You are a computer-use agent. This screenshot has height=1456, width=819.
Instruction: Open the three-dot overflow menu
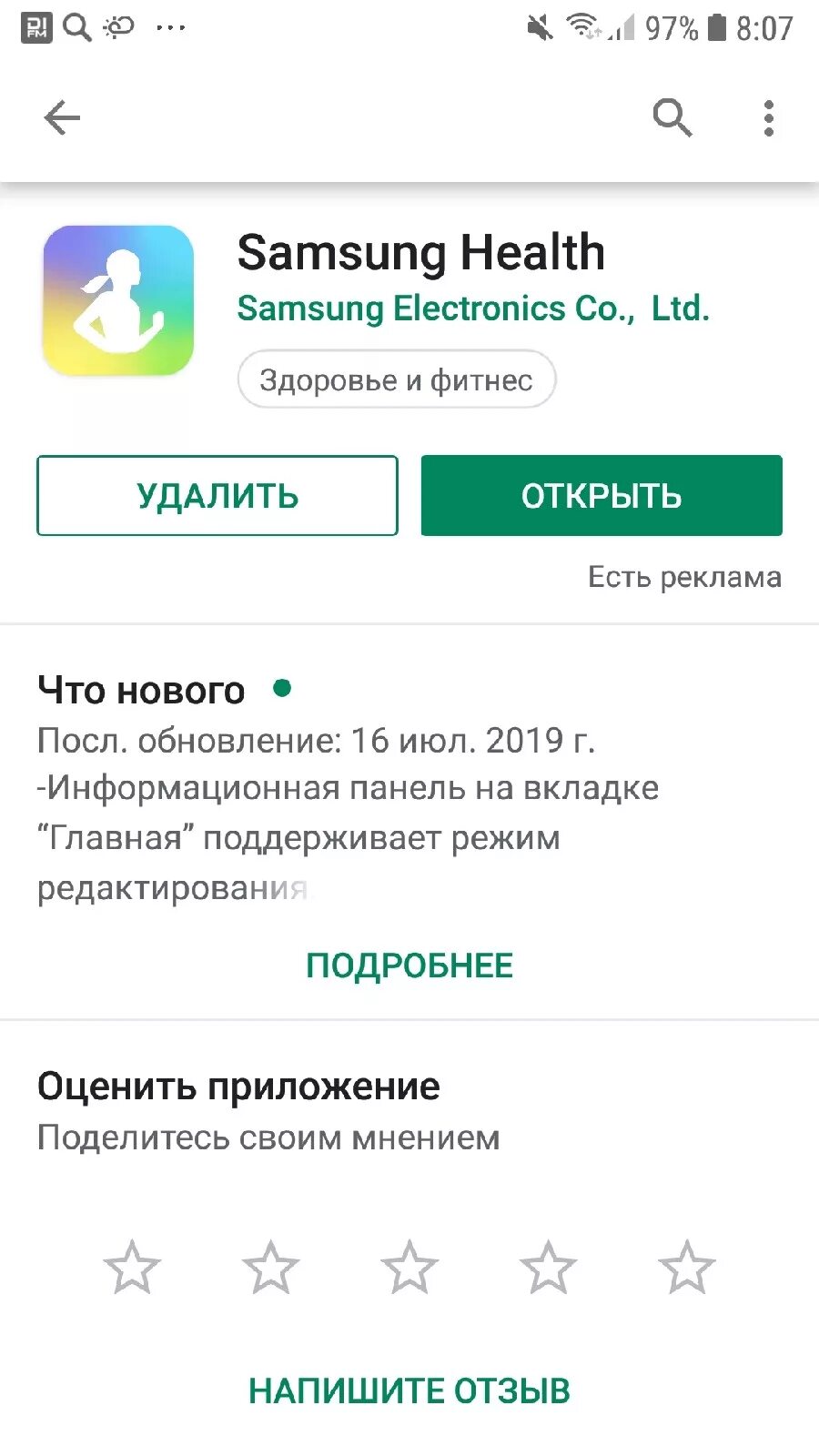[767, 117]
